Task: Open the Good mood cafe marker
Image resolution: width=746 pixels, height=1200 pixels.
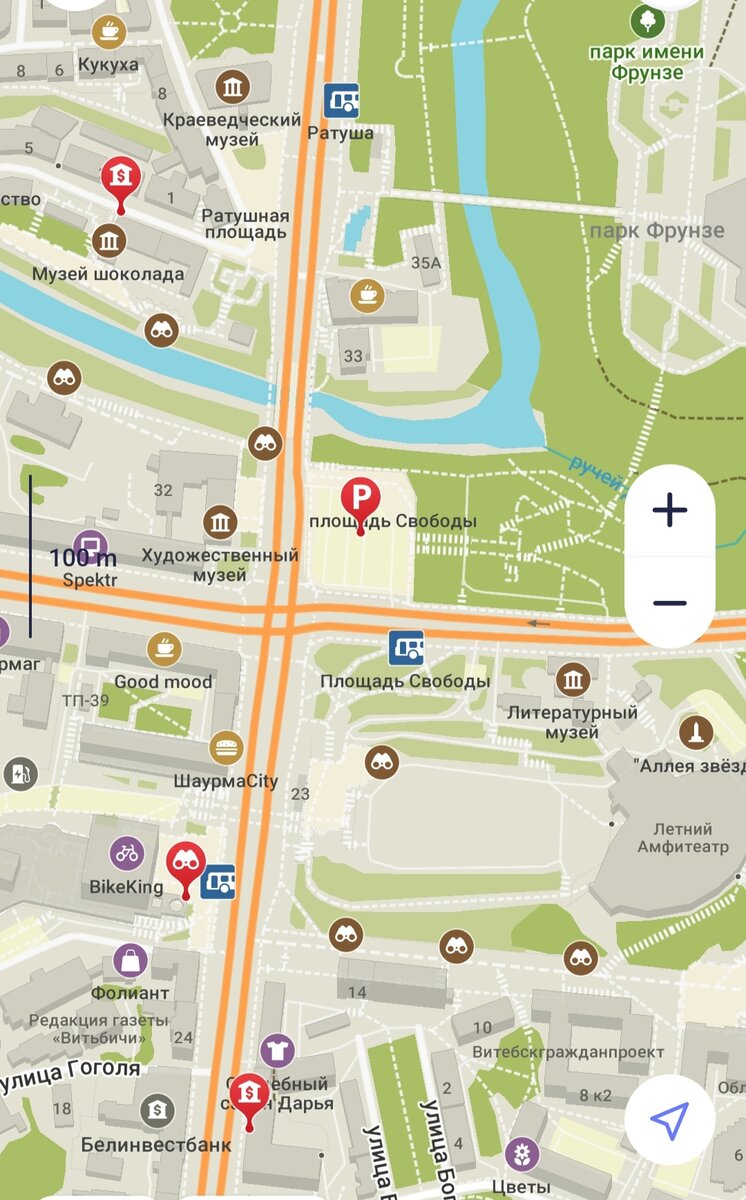Action: [x=164, y=649]
